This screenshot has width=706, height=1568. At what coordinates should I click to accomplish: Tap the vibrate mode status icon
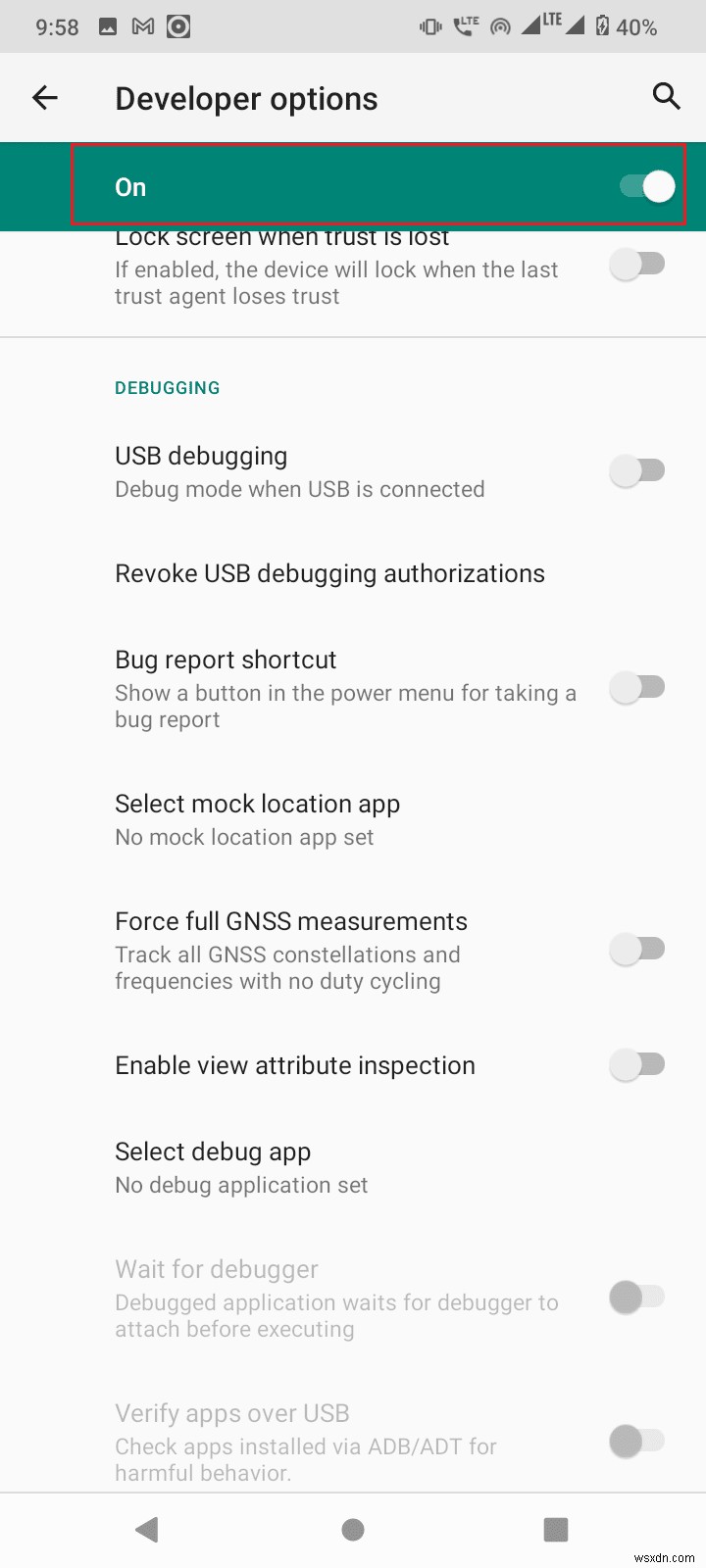[x=429, y=26]
